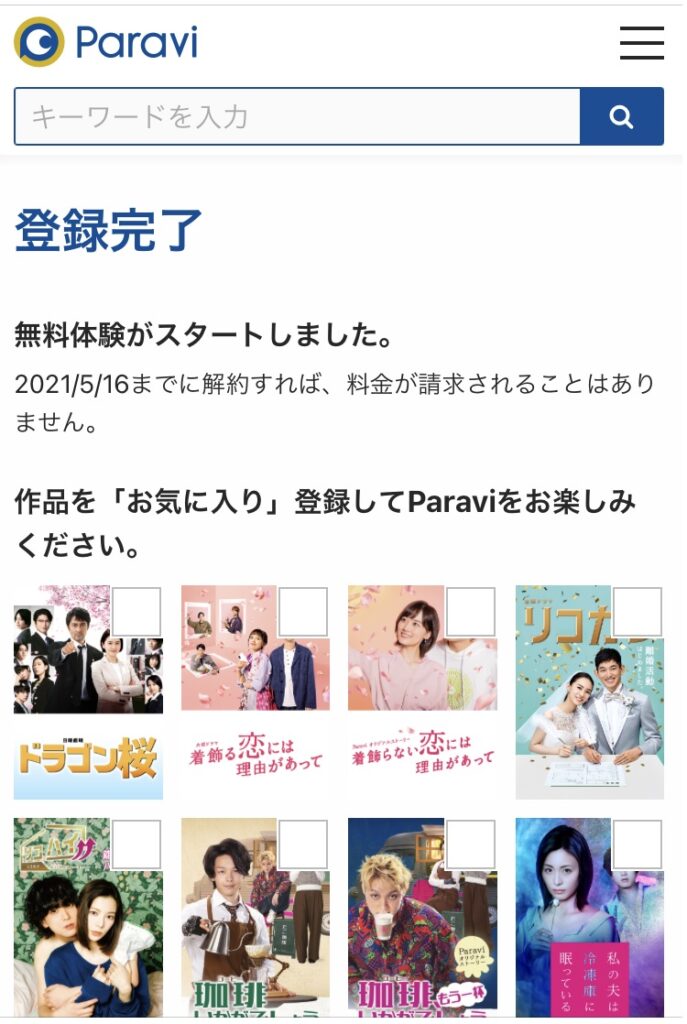This screenshot has height=1024, width=687.
Task: Check the favorite box on リコカツ
Action: click(x=637, y=612)
